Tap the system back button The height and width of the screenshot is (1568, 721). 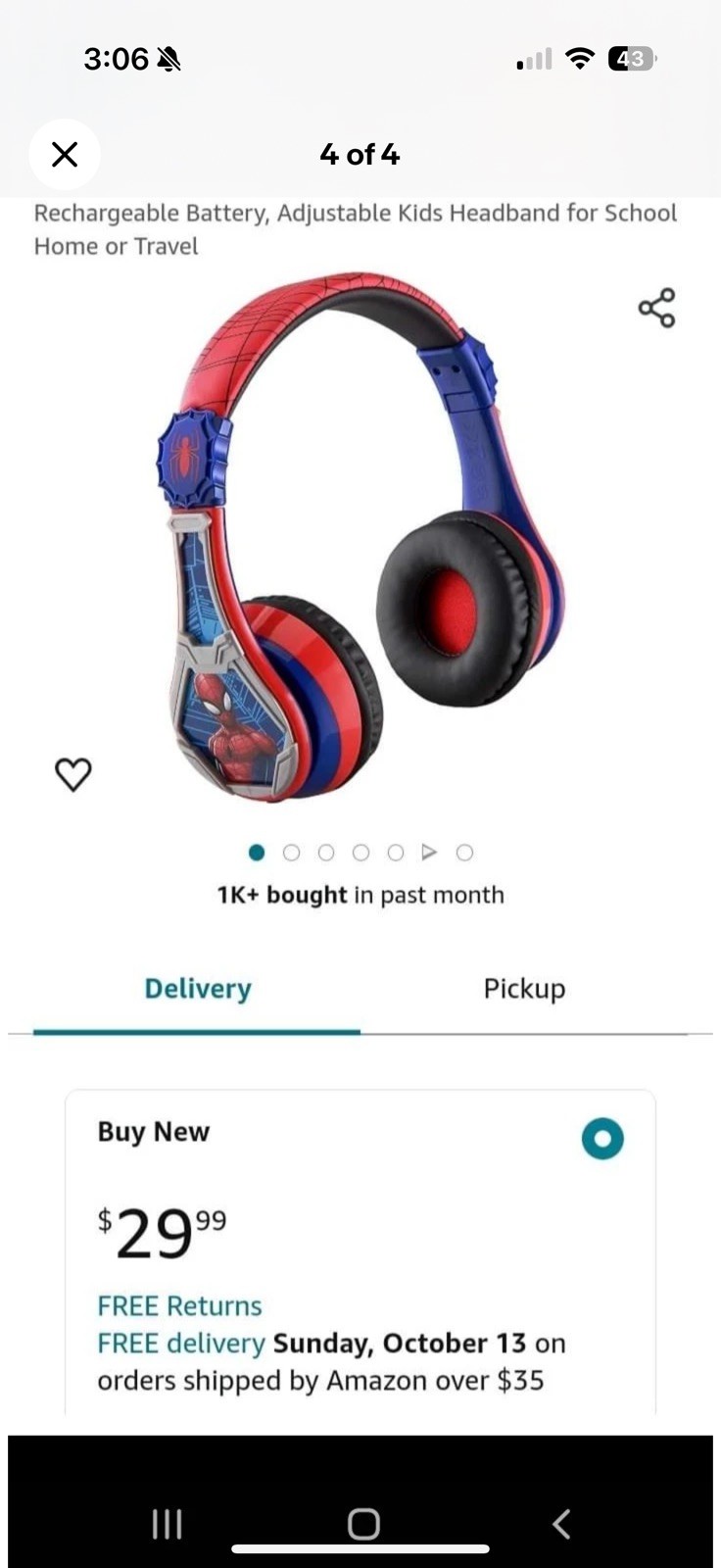[x=560, y=1523]
